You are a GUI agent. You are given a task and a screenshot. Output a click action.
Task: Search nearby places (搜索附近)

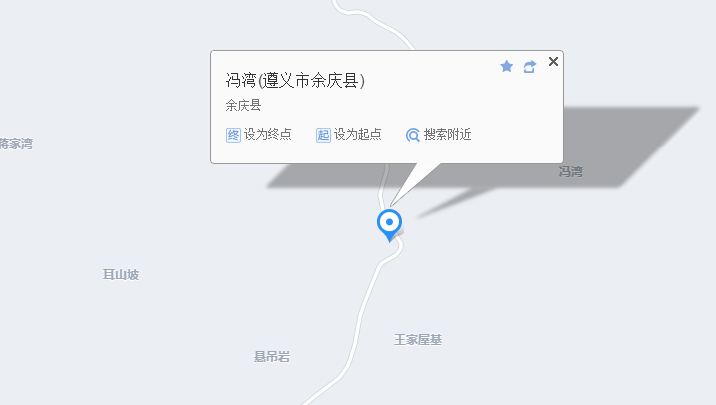pyautogui.click(x=439, y=134)
